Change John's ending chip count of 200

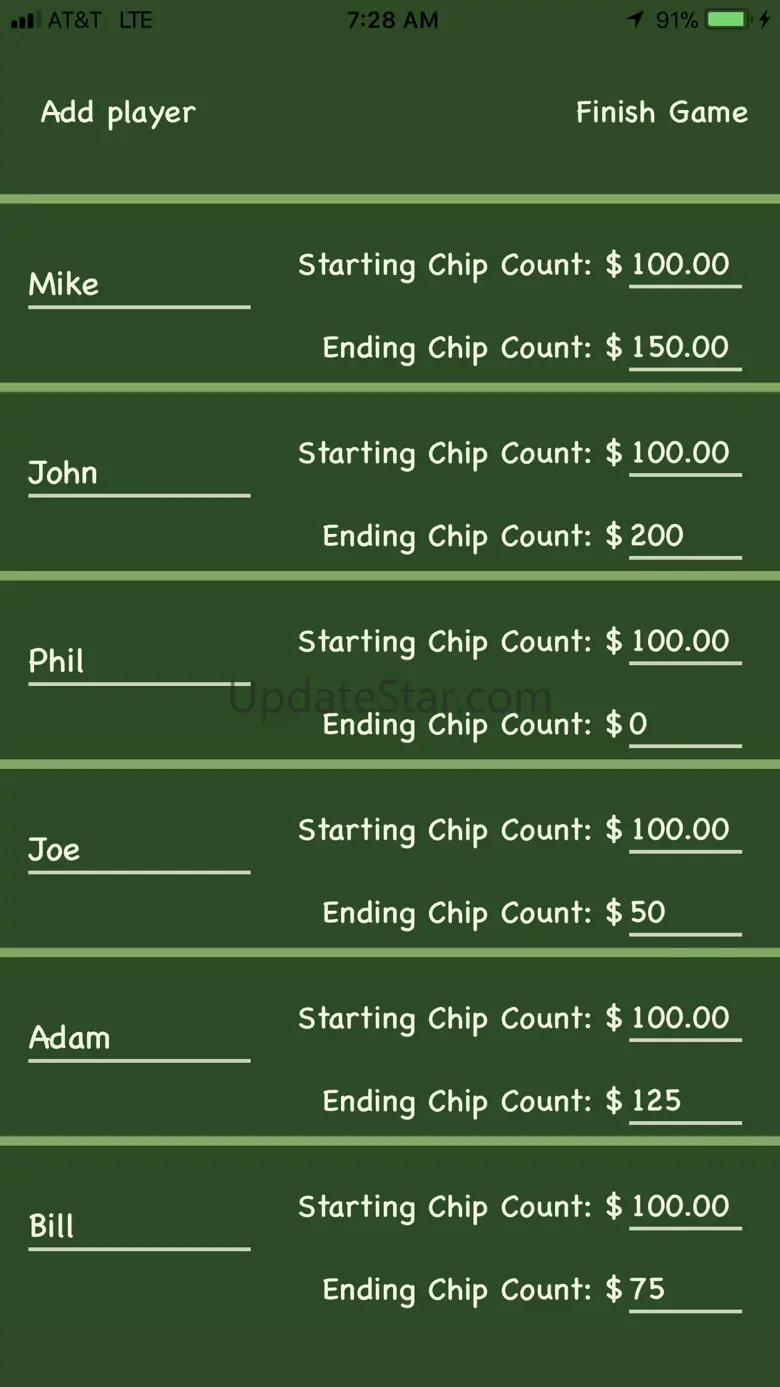pyautogui.click(x=684, y=536)
